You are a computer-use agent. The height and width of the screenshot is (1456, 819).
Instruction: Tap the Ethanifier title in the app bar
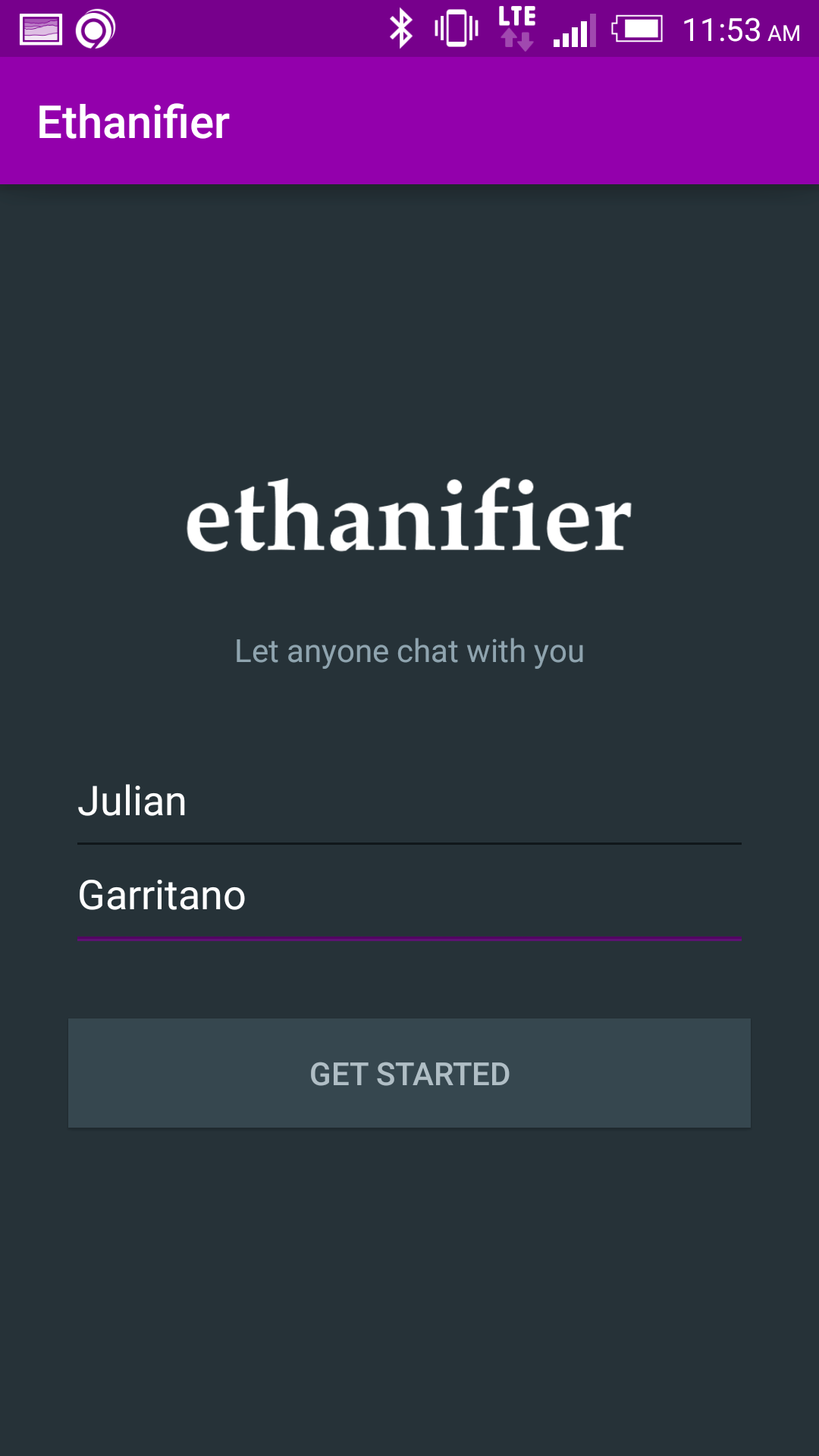(x=133, y=123)
